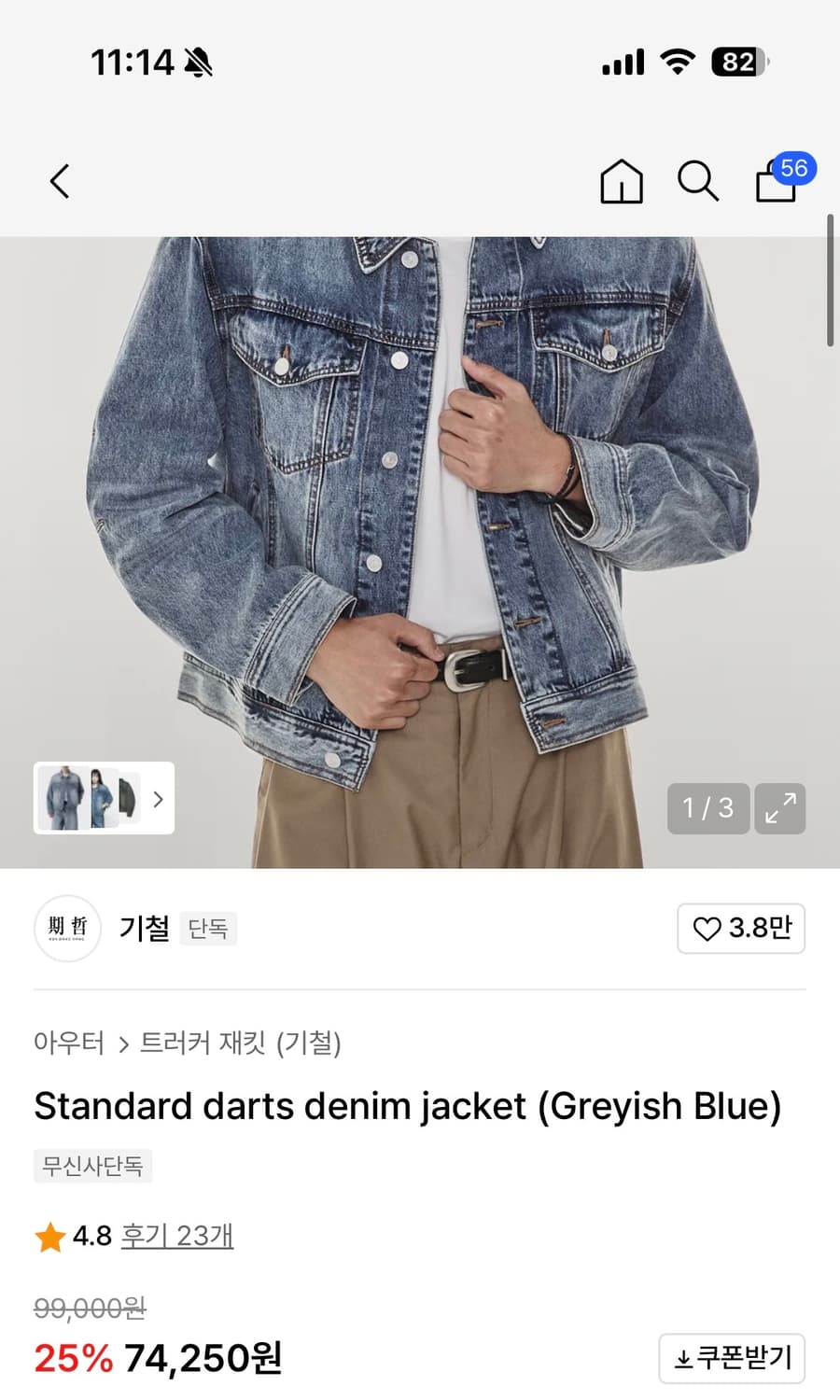Screen dimensions: 840x1400
Task: Toggle the 무신사단독 badge
Action: coord(92,1166)
